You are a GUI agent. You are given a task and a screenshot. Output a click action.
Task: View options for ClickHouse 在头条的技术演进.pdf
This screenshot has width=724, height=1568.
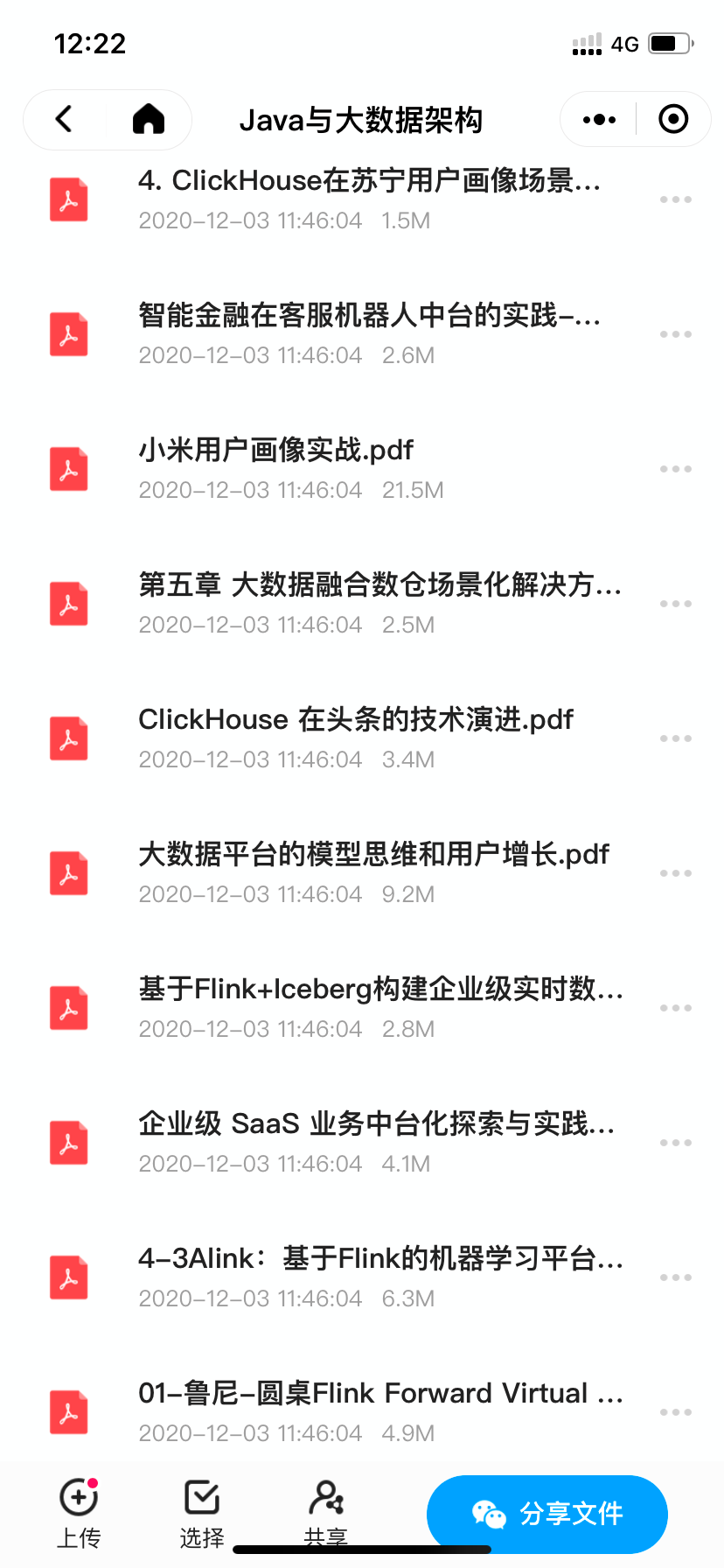(x=676, y=738)
